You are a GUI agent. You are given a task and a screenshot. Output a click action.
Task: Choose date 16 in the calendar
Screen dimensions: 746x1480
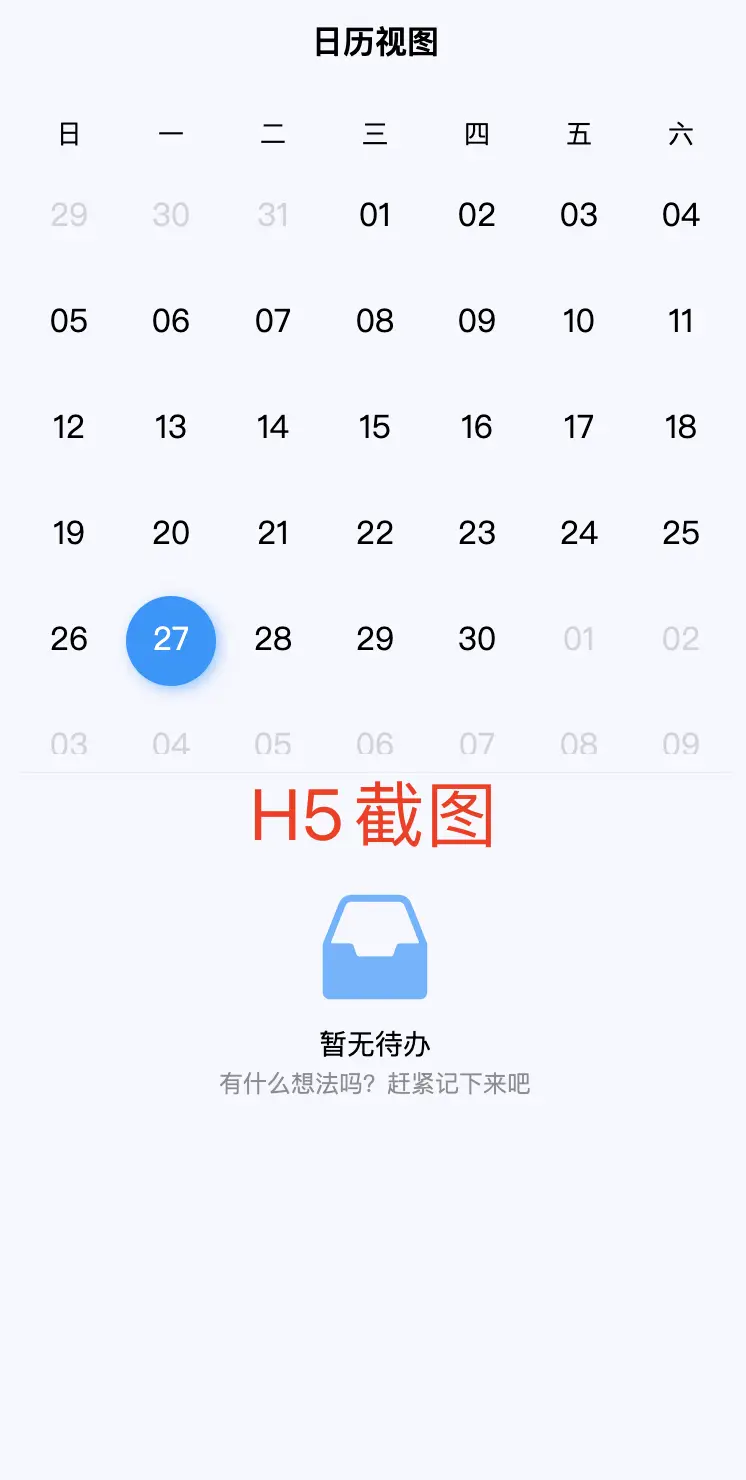[x=476, y=427]
